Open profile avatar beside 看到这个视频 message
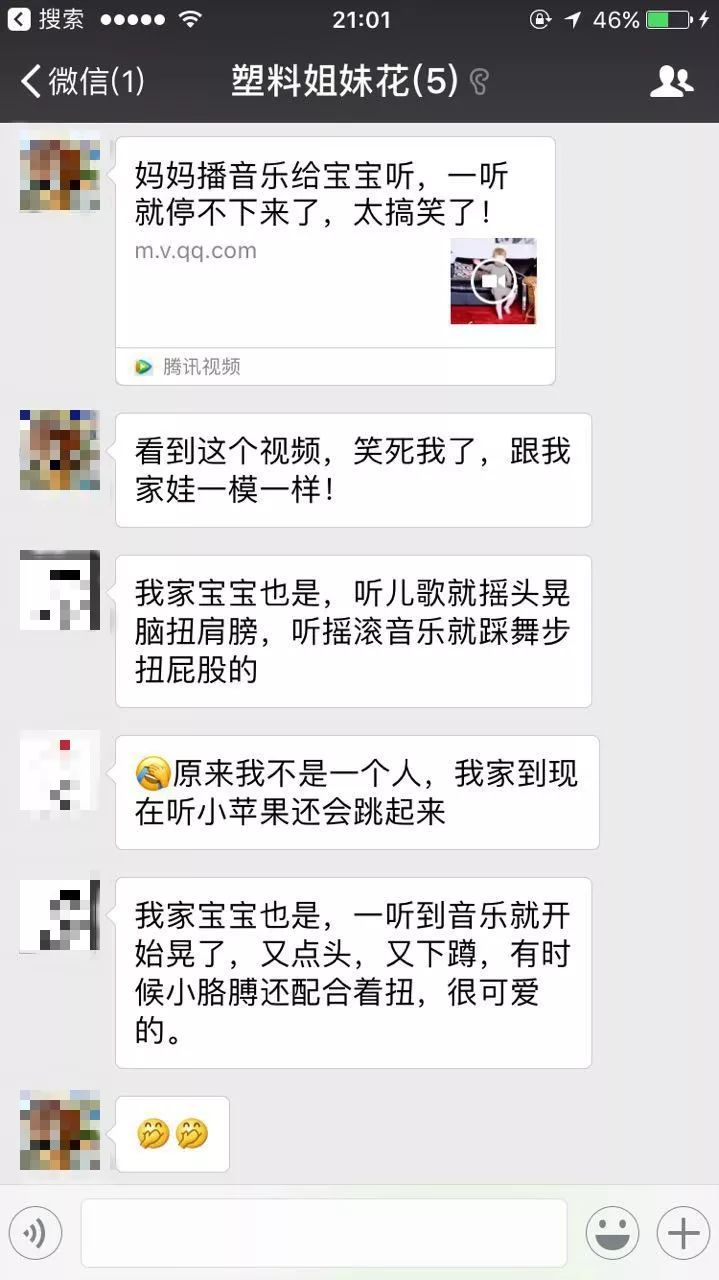This screenshot has height=1280, width=719. (x=60, y=450)
